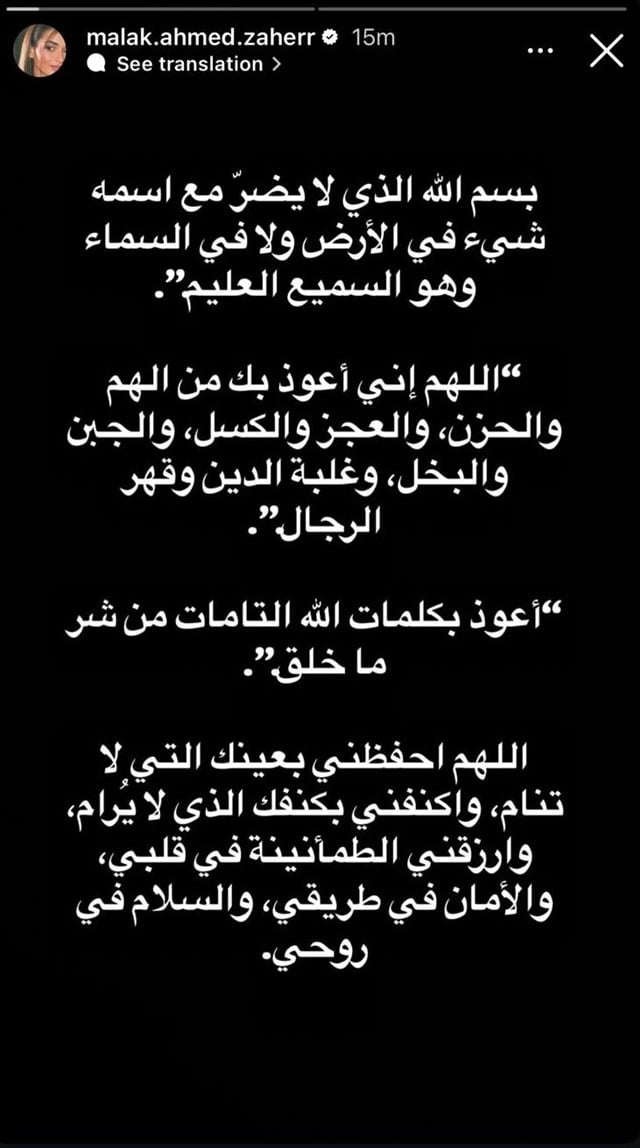Close the story with the X button
This screenshot has width=640, height=1148.
606,51
